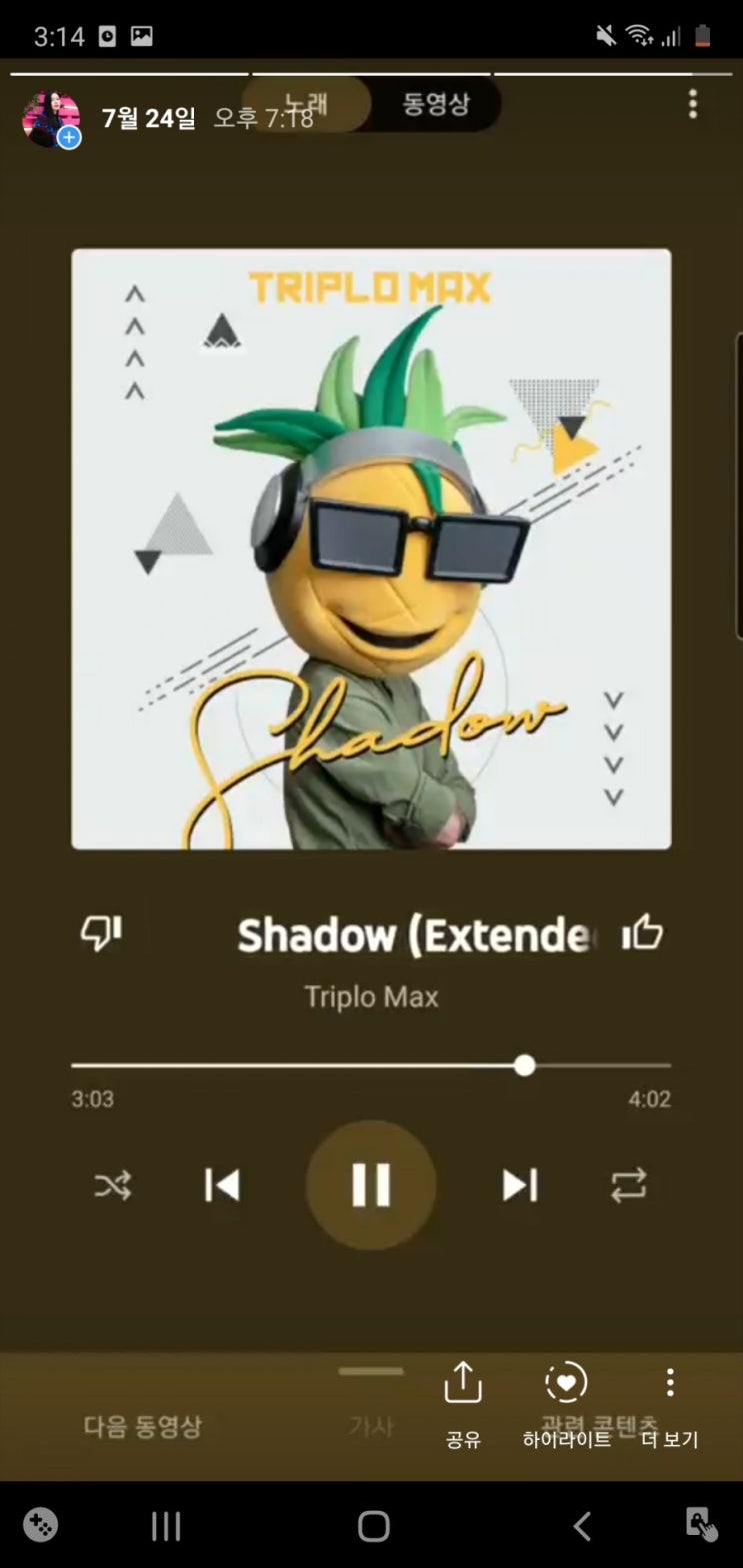This screenshot has height=1568, width=743.
Task: Pause the currently playing song
Action: [371, 1183]
